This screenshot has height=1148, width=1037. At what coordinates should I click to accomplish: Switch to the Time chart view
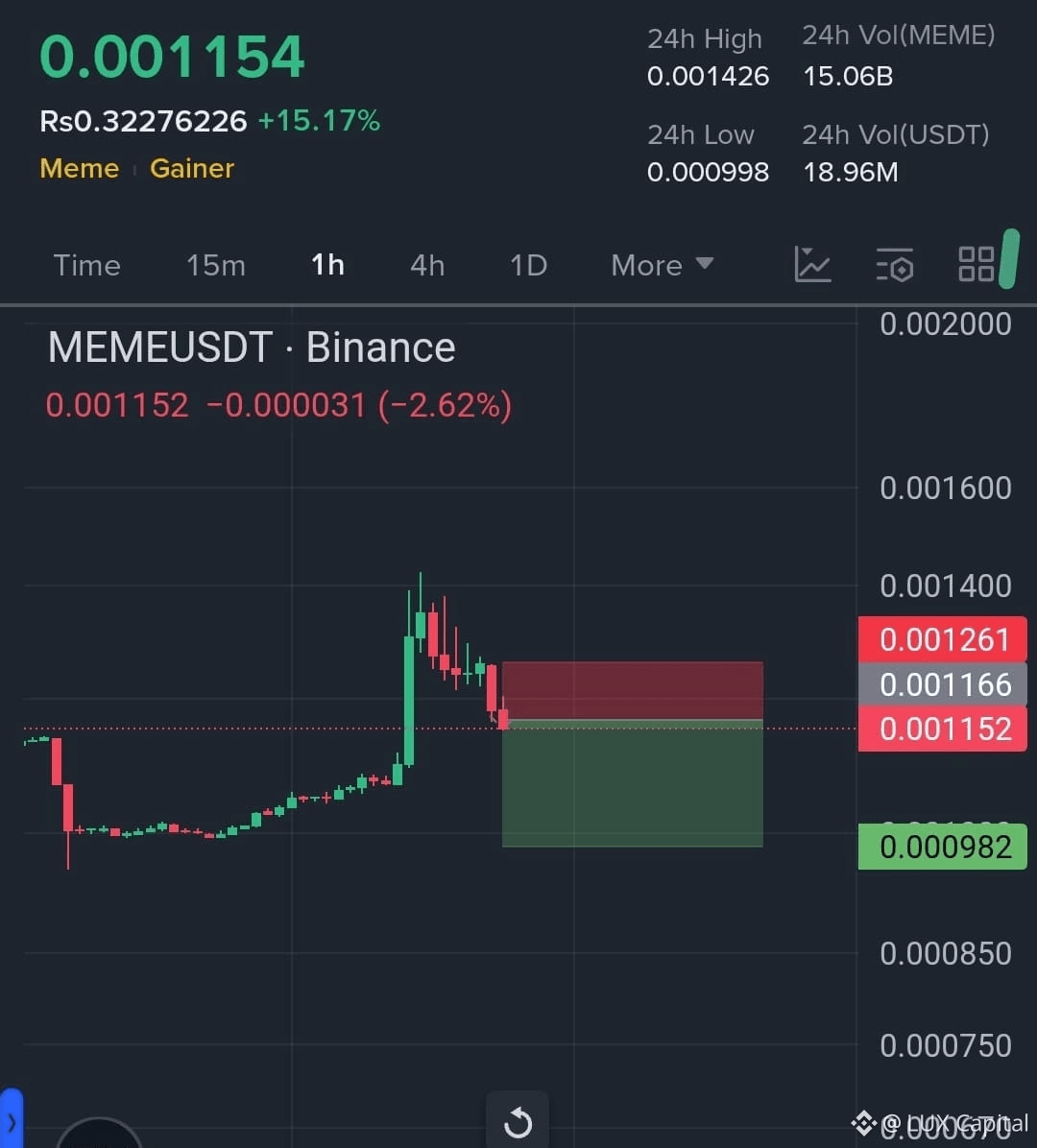pyautogui.click(x=86, y=265)
